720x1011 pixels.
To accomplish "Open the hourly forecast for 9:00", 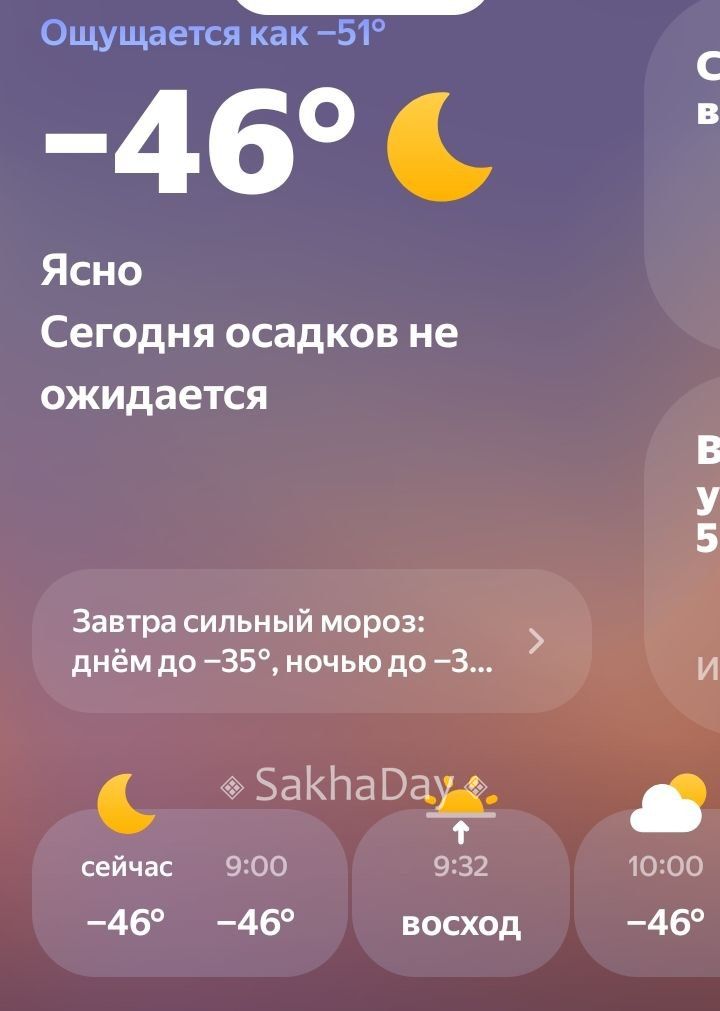I will pyautogui.click(x=256, y=893).
